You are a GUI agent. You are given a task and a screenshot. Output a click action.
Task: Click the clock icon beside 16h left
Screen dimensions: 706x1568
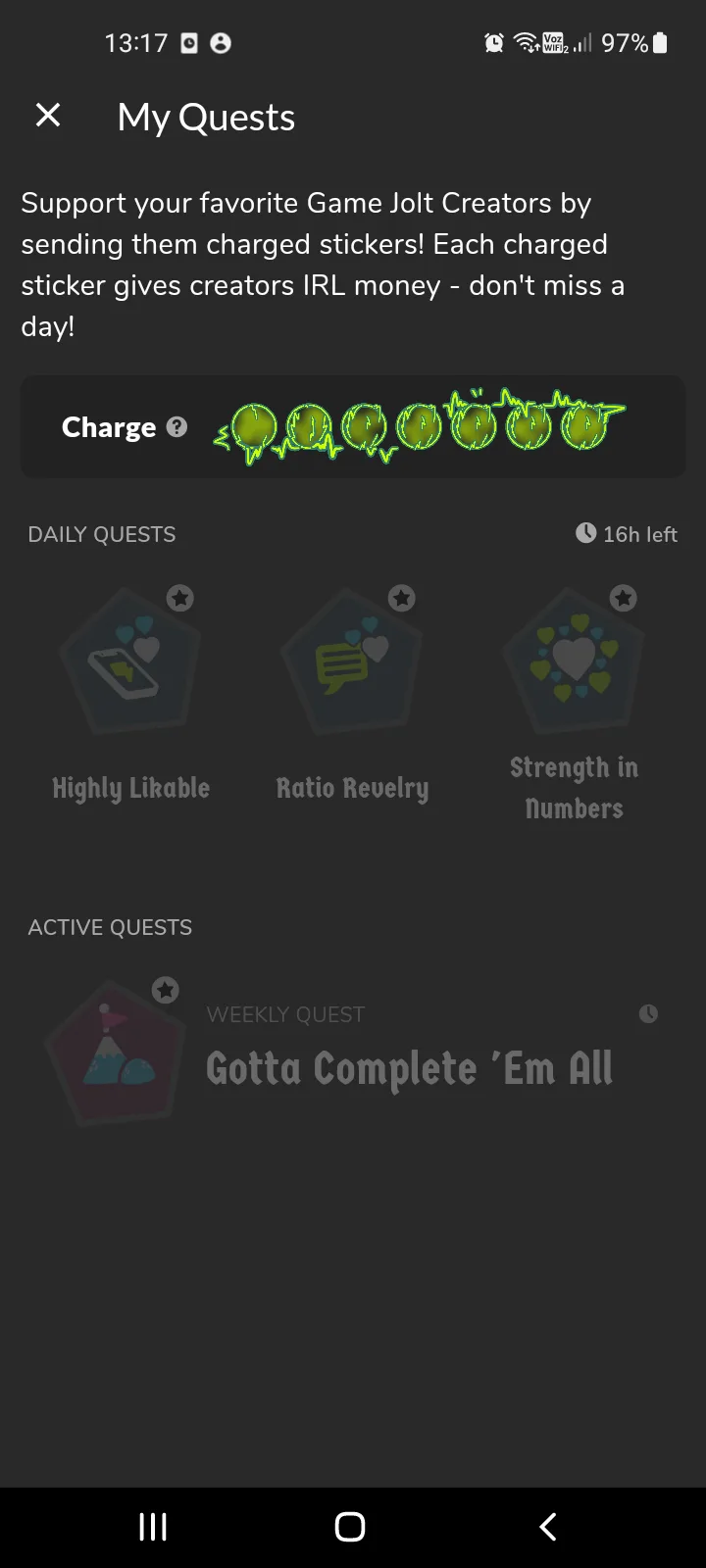point(585,533)
